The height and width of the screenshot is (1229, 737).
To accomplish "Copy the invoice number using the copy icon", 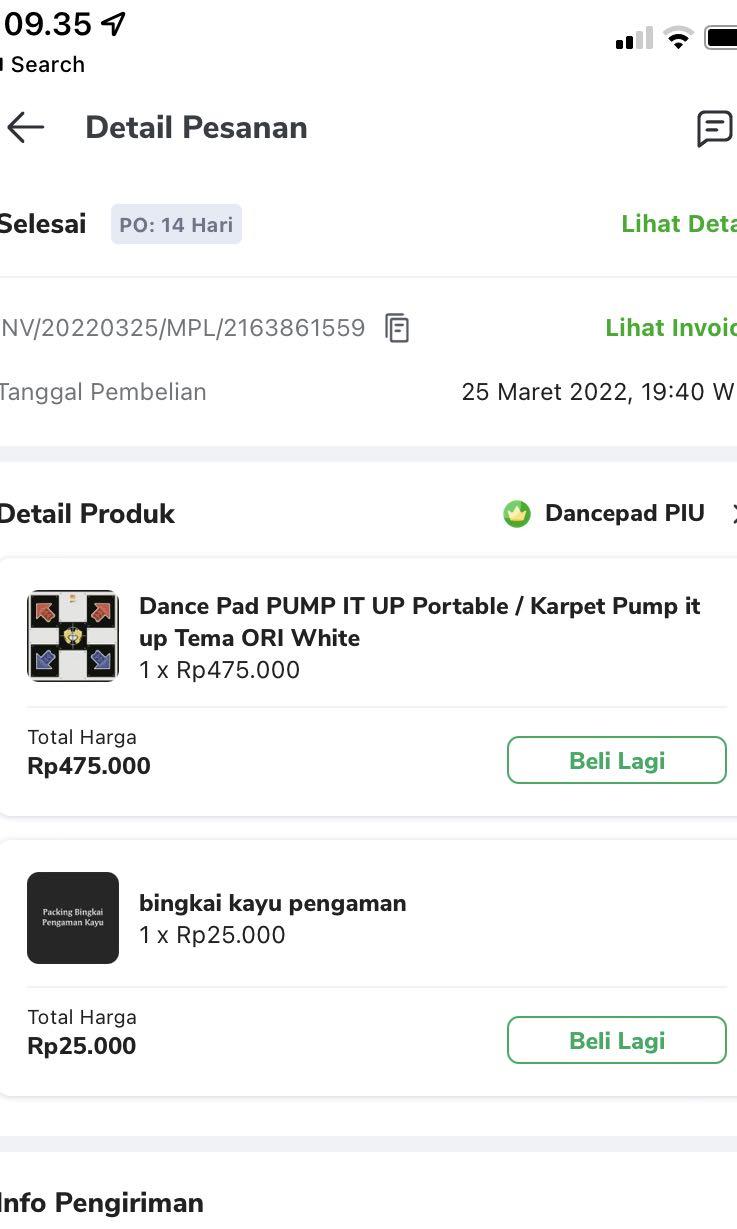I will click(x=397, y=328).
